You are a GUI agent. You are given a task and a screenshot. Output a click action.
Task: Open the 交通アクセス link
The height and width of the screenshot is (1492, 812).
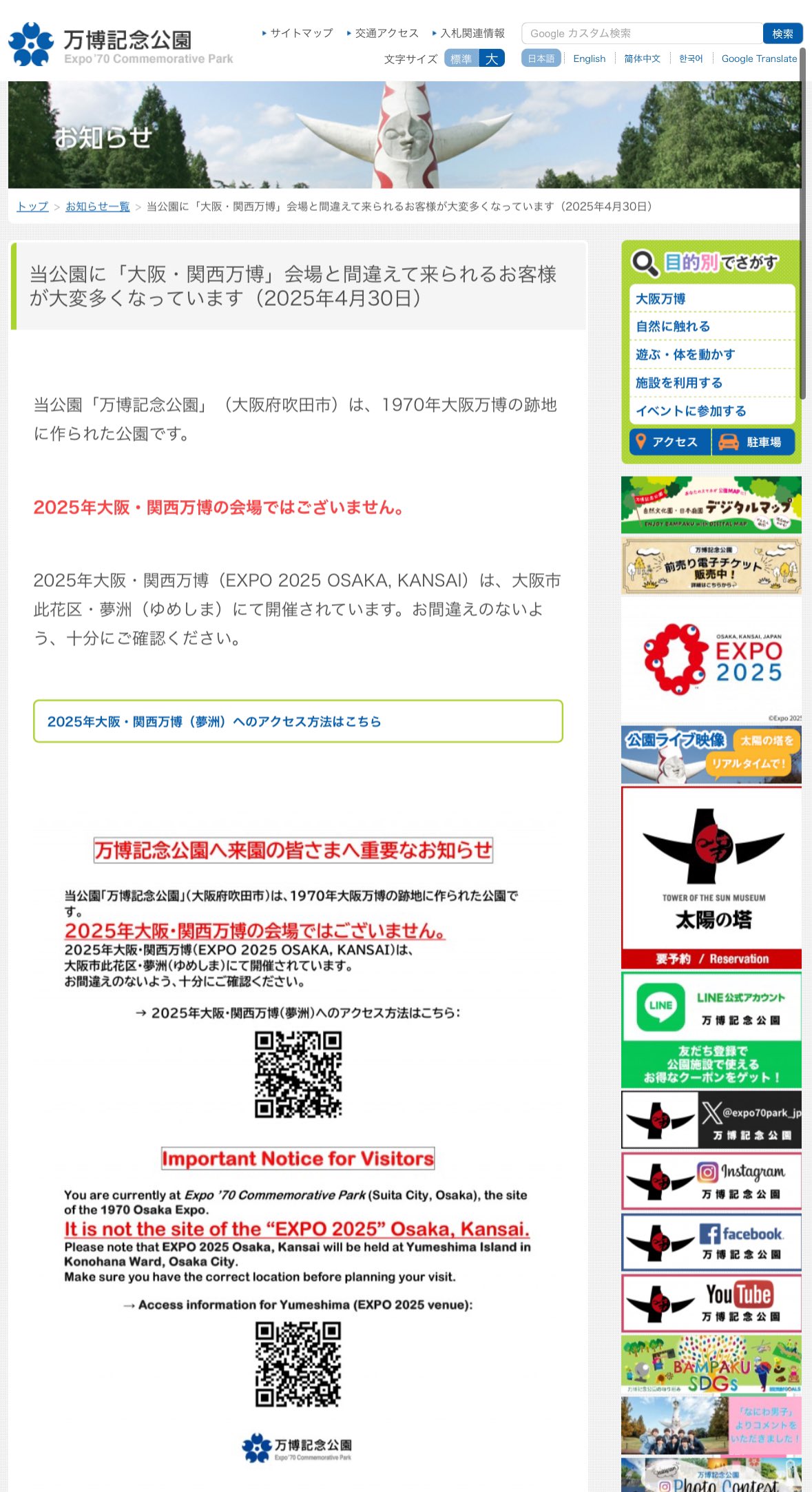pyautogui.click(x=386, y=33)
